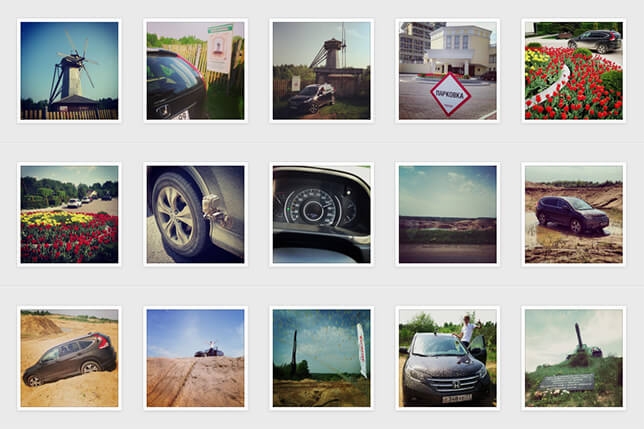This screenshot has width=644, height=429.
Task: Open the Honda front with man photo
Action: 447,357
